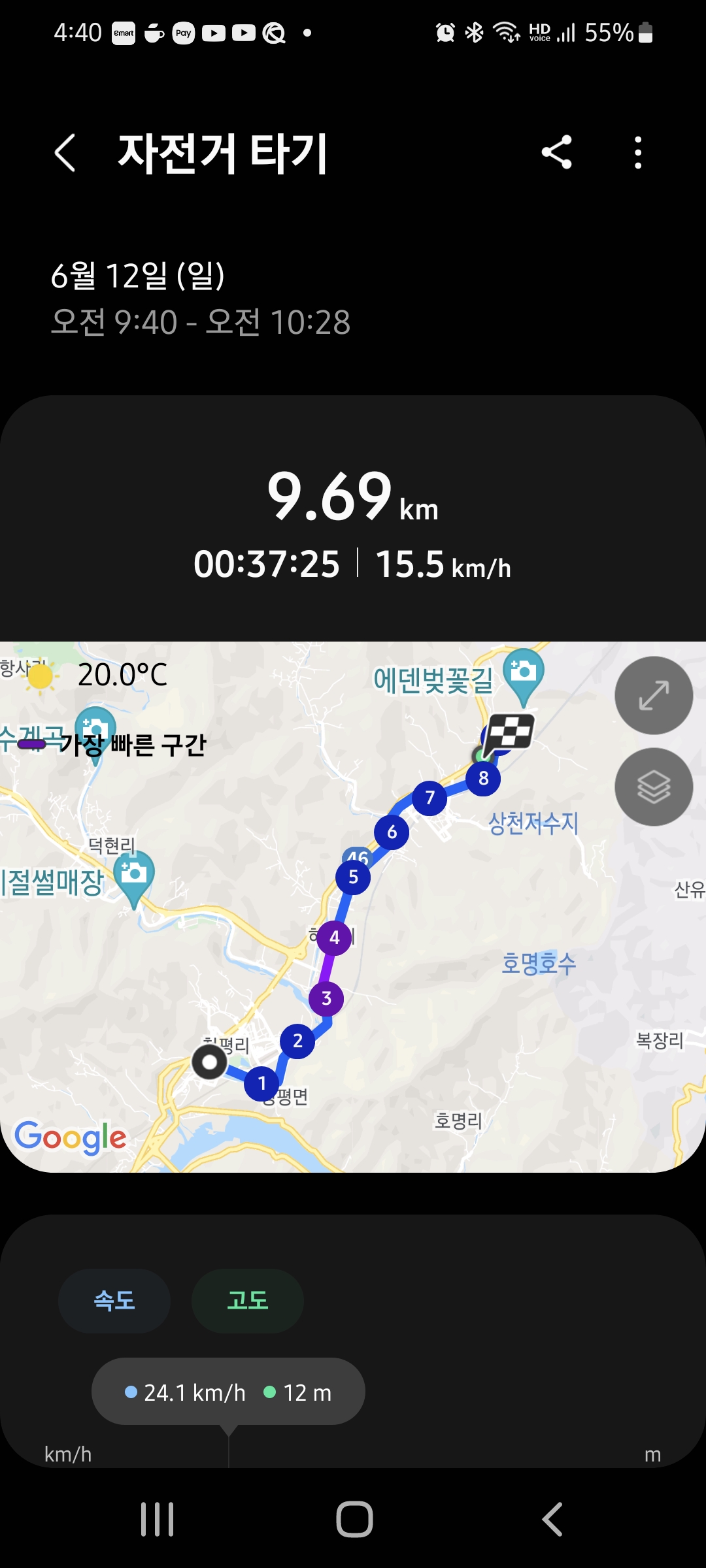Viewport: 706px width, 1568px height.
Task: Go back from 자전거 타기 screen
Action: click(x=65, y=153)
